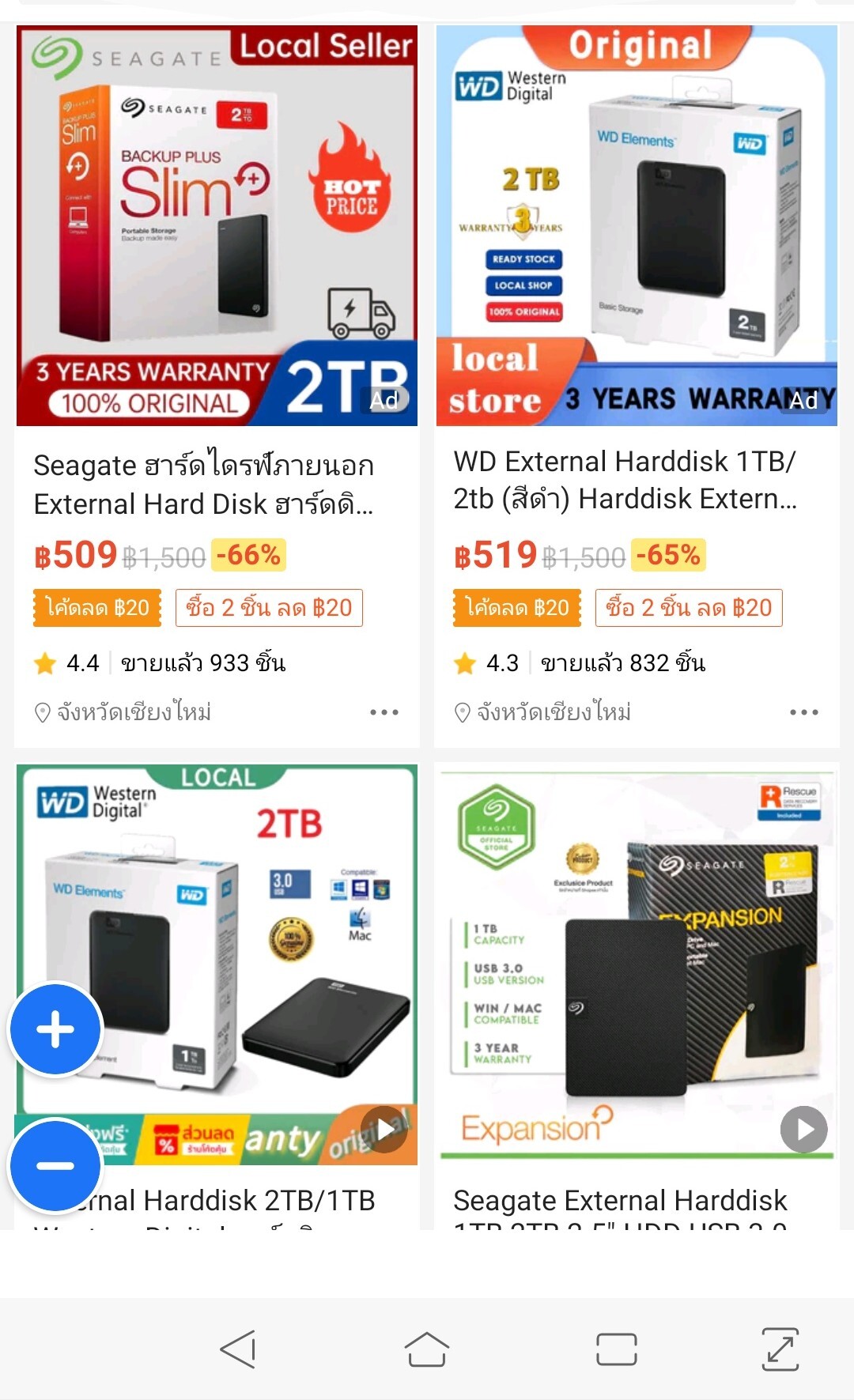Tap the blue minus zoom button
854x1400 pixels.
(x=55, y=1165)
